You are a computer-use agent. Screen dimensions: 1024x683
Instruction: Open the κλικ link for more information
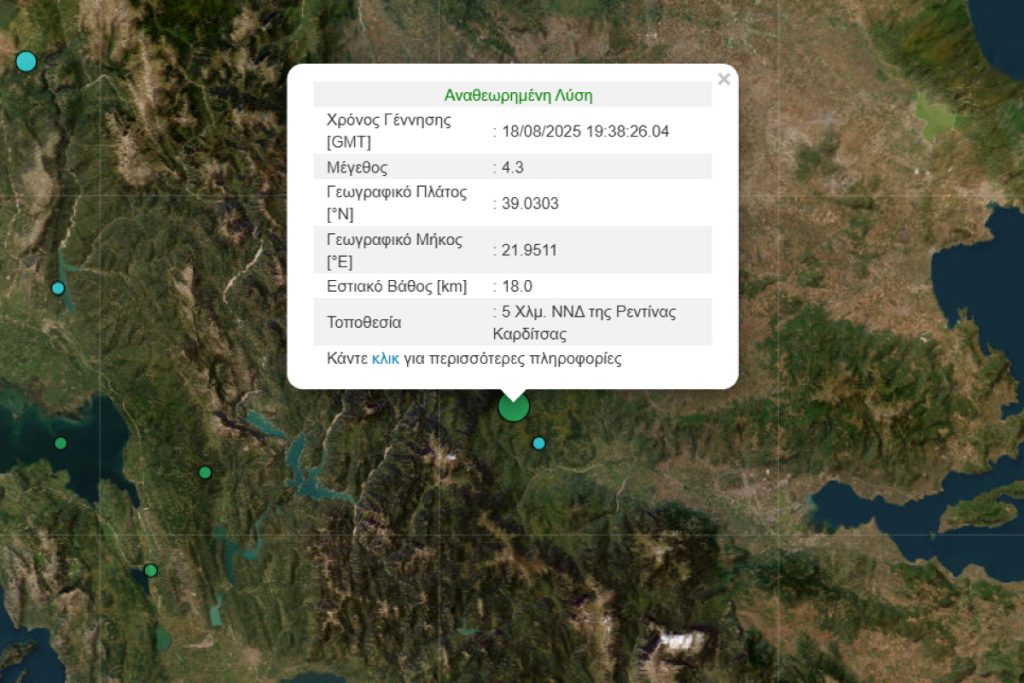(385, 358)
